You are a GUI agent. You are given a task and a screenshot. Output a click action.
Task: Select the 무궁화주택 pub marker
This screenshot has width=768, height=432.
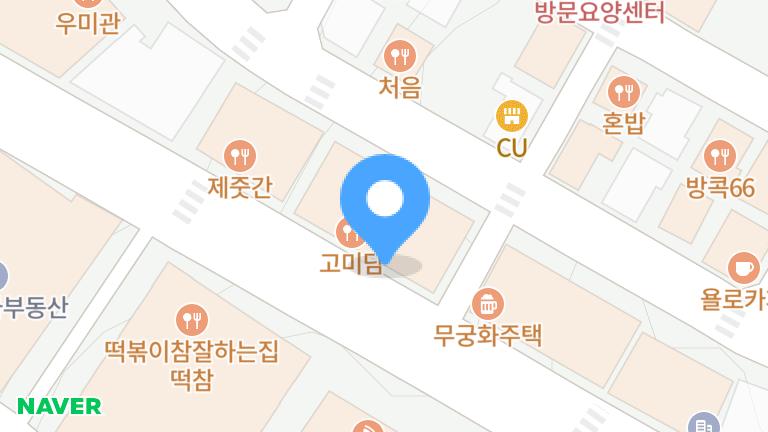tap(487, 302)
